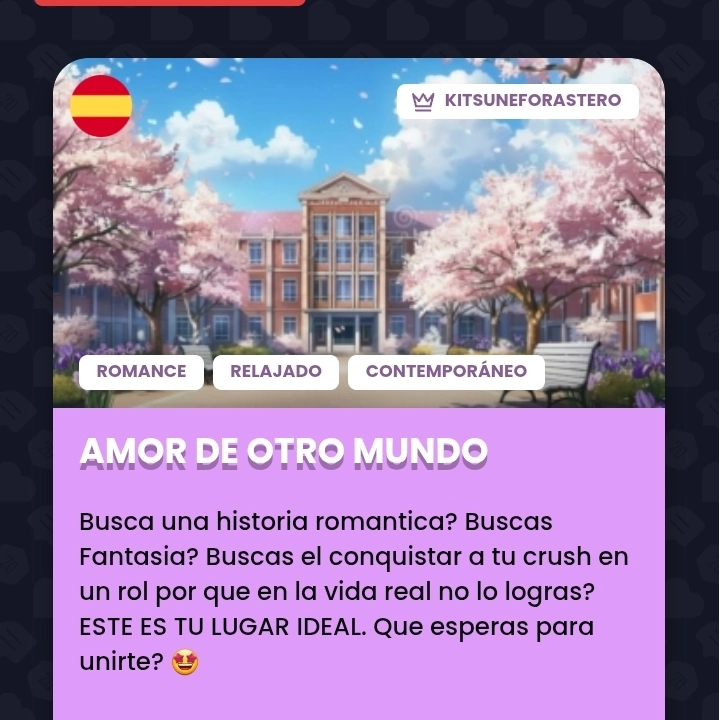Select the RELAJADO tag chip

276,371
